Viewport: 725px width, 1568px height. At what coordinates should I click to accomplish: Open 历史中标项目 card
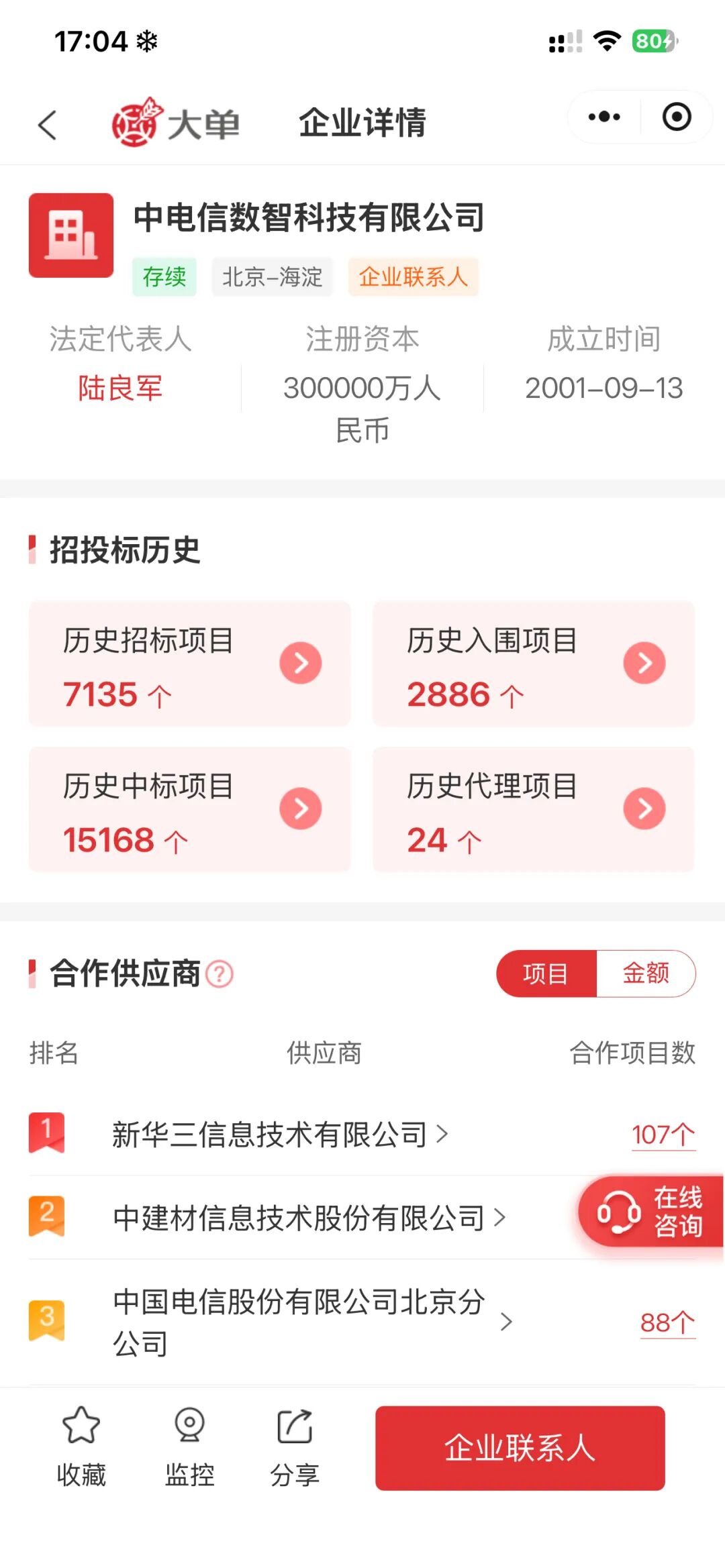[190, 809]
